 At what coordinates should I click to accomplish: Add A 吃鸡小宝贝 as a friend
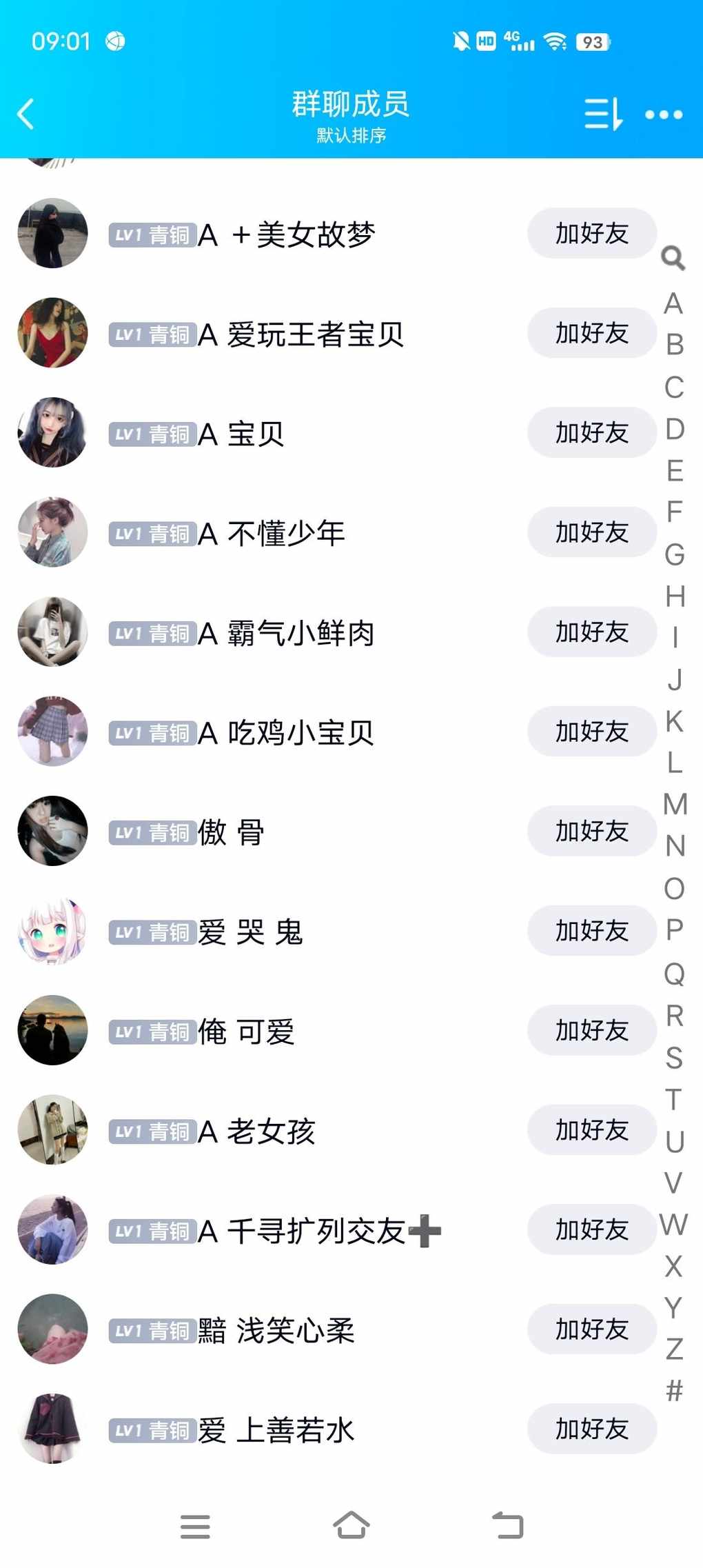pyautogui.click(x=592, y=732)
